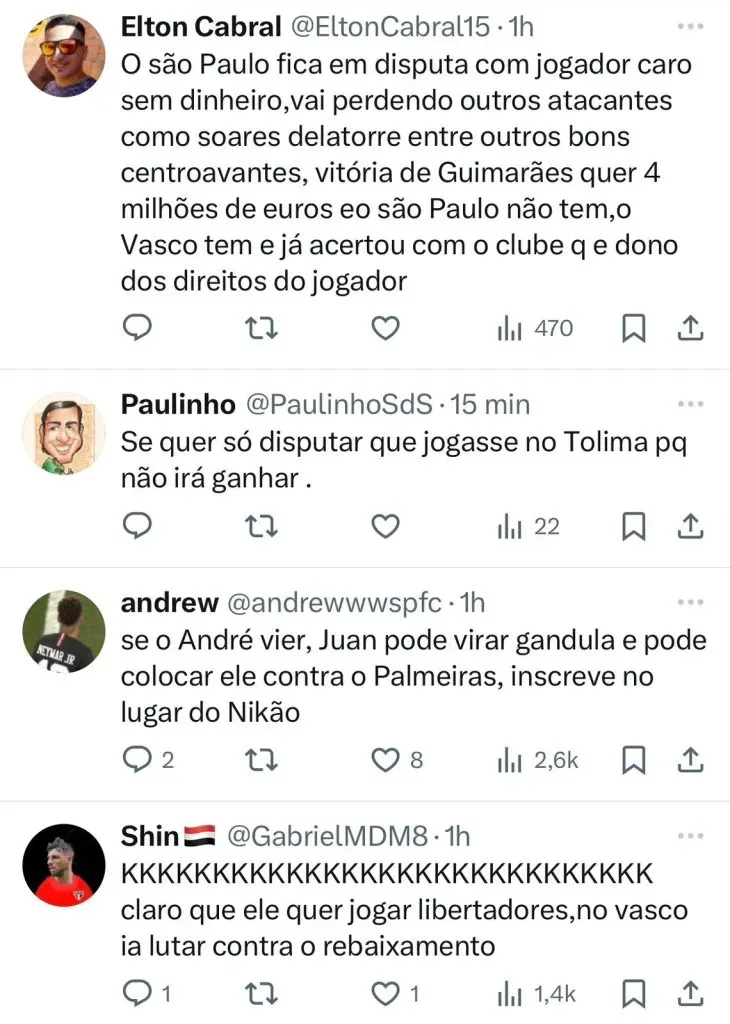
Task: Open the overflow menu on Elton Cabral's tweet
Action: pyautogui.click(x=691, y=27)
